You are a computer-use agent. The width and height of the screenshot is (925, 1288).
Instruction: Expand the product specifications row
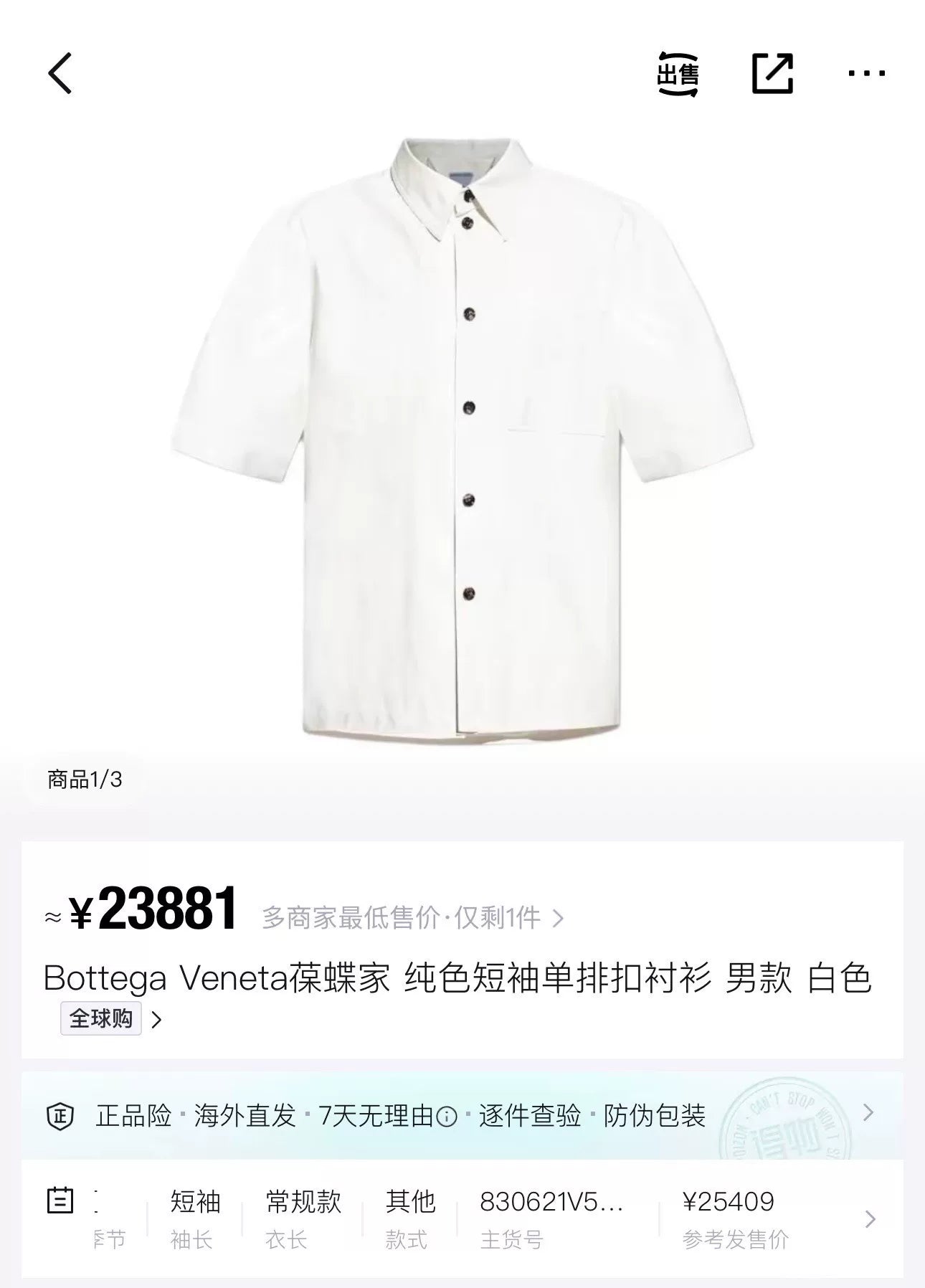870,1218
